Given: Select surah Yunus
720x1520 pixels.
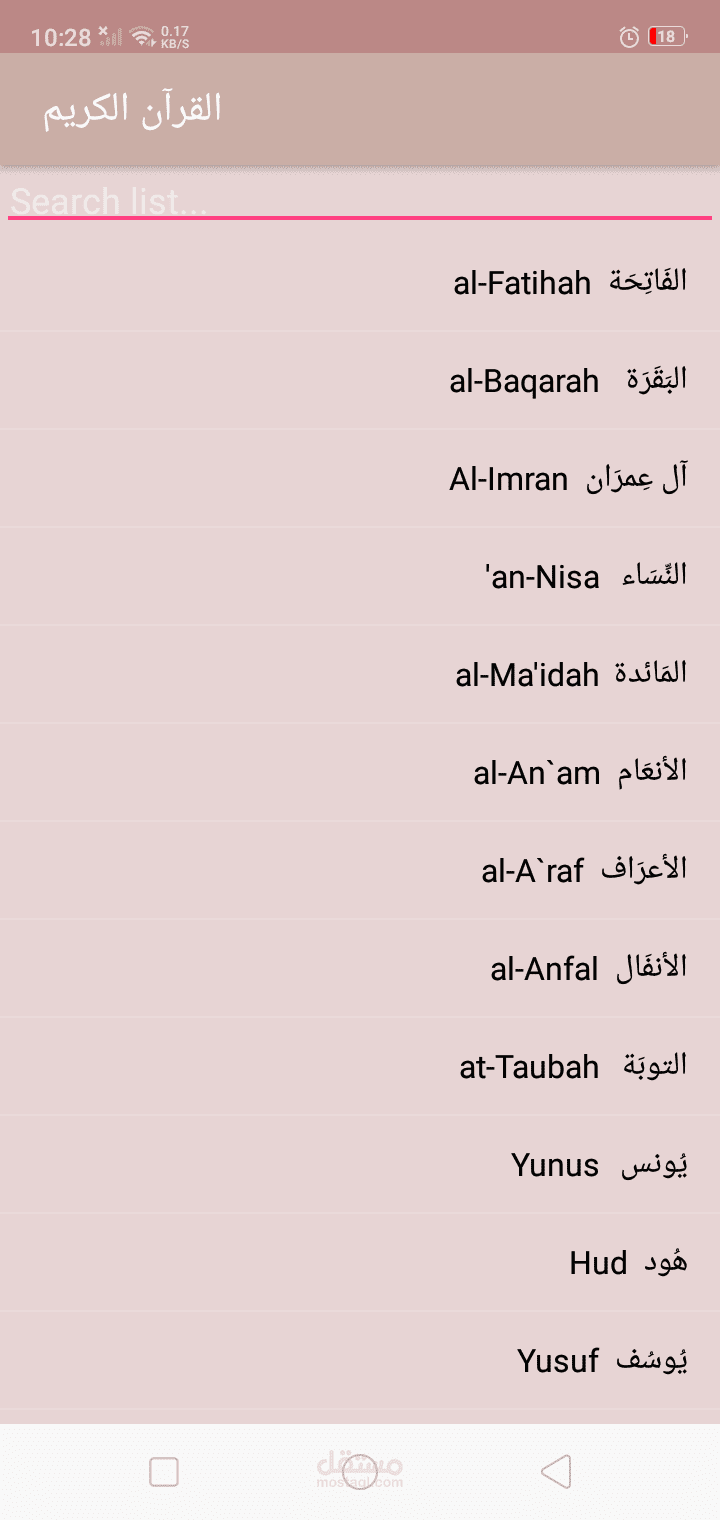Looking at the screenshot, I should (x=360, y=1165).
